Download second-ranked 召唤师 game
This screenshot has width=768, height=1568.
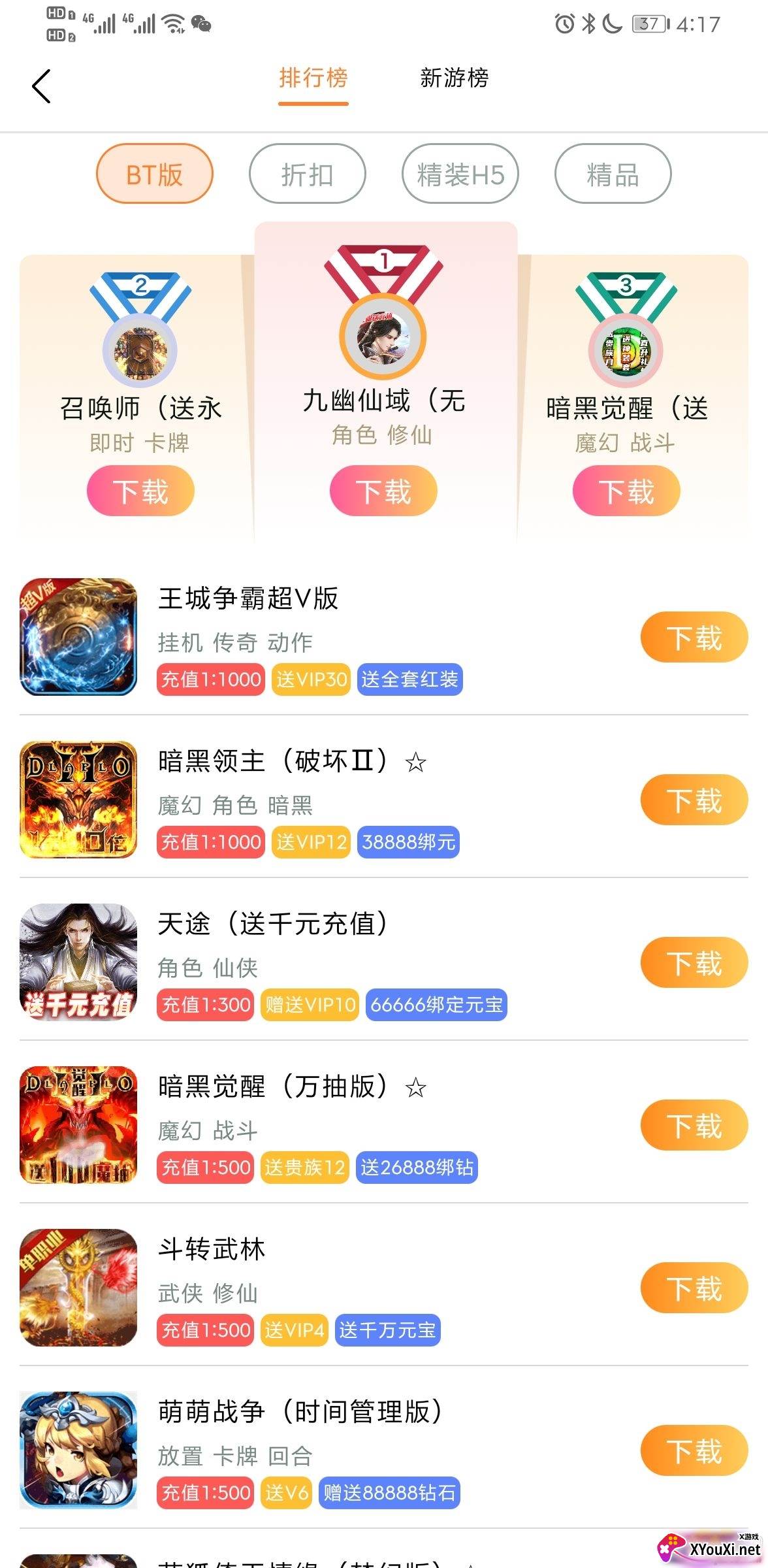140,491
